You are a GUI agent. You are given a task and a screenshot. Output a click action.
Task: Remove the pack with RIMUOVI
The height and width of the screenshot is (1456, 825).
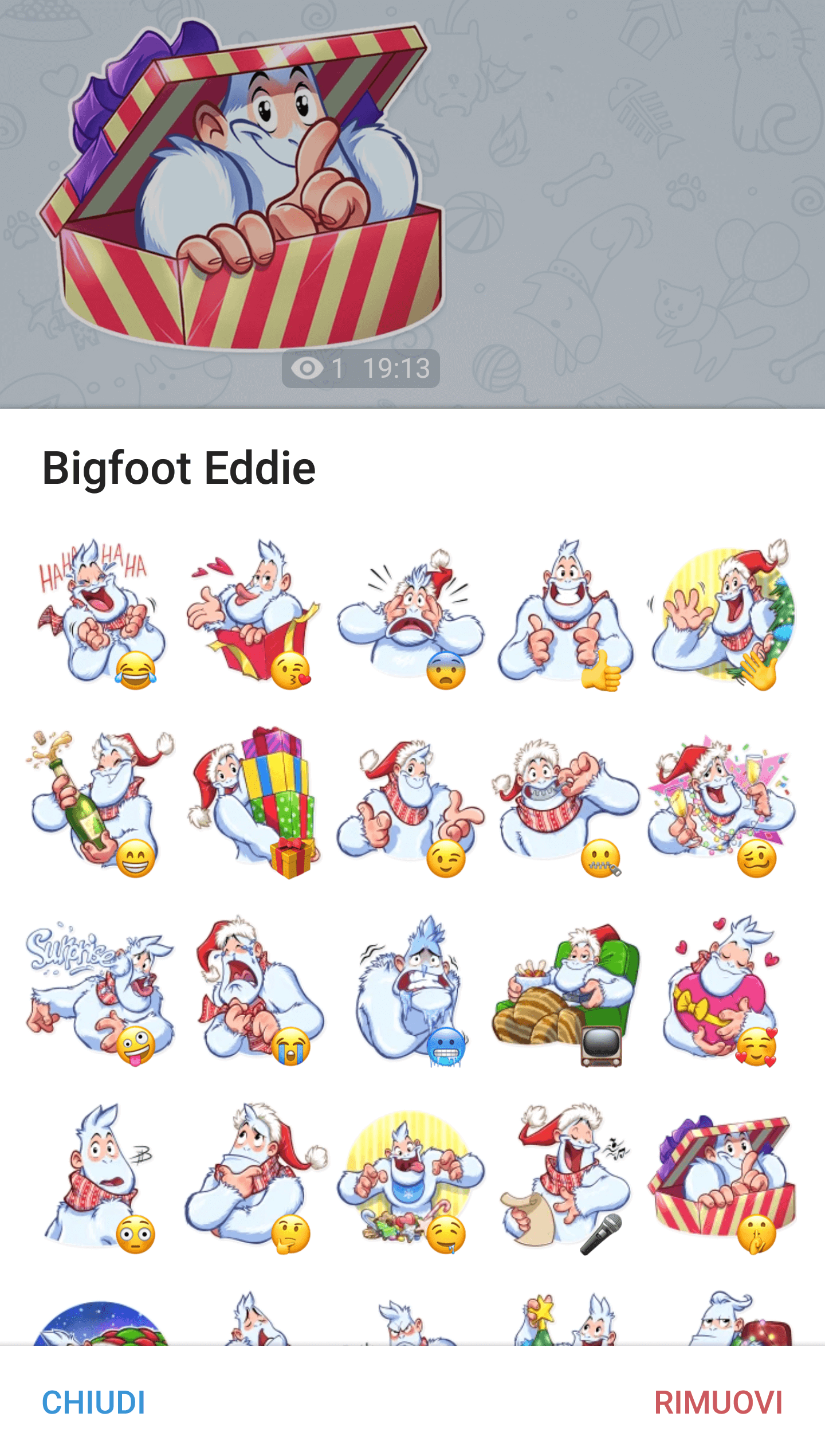tap(718, 1402)
